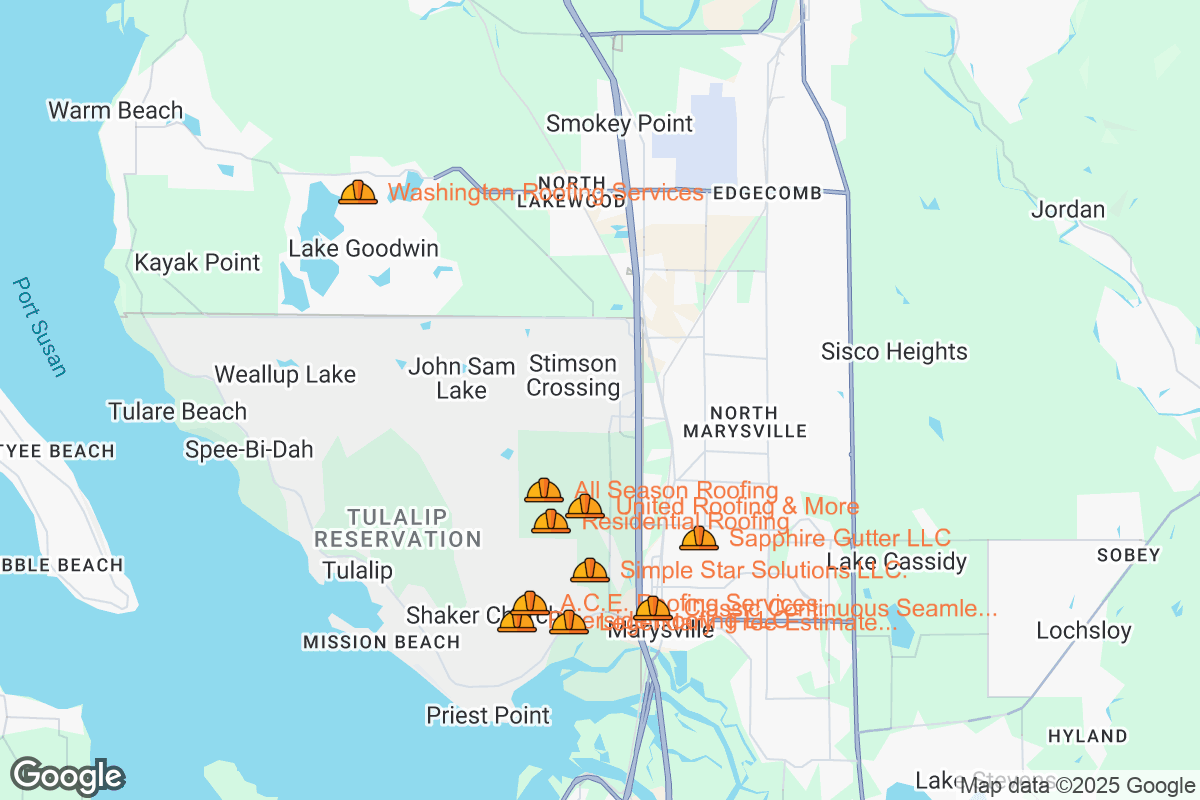
Task: Open the Residential Roofing map pin
Action: pos(551,521)
